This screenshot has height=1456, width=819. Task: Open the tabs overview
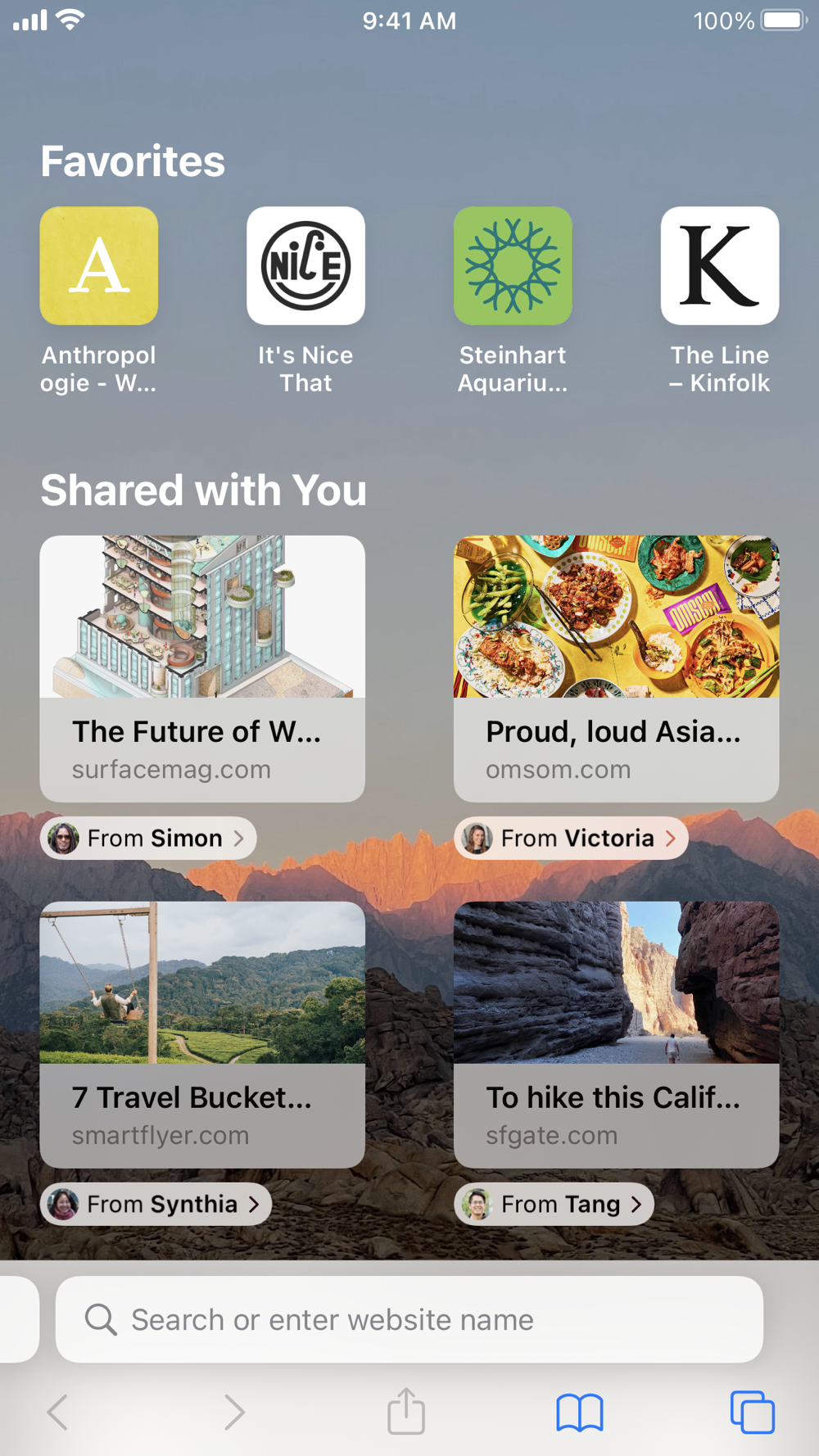click(752, 1412)
